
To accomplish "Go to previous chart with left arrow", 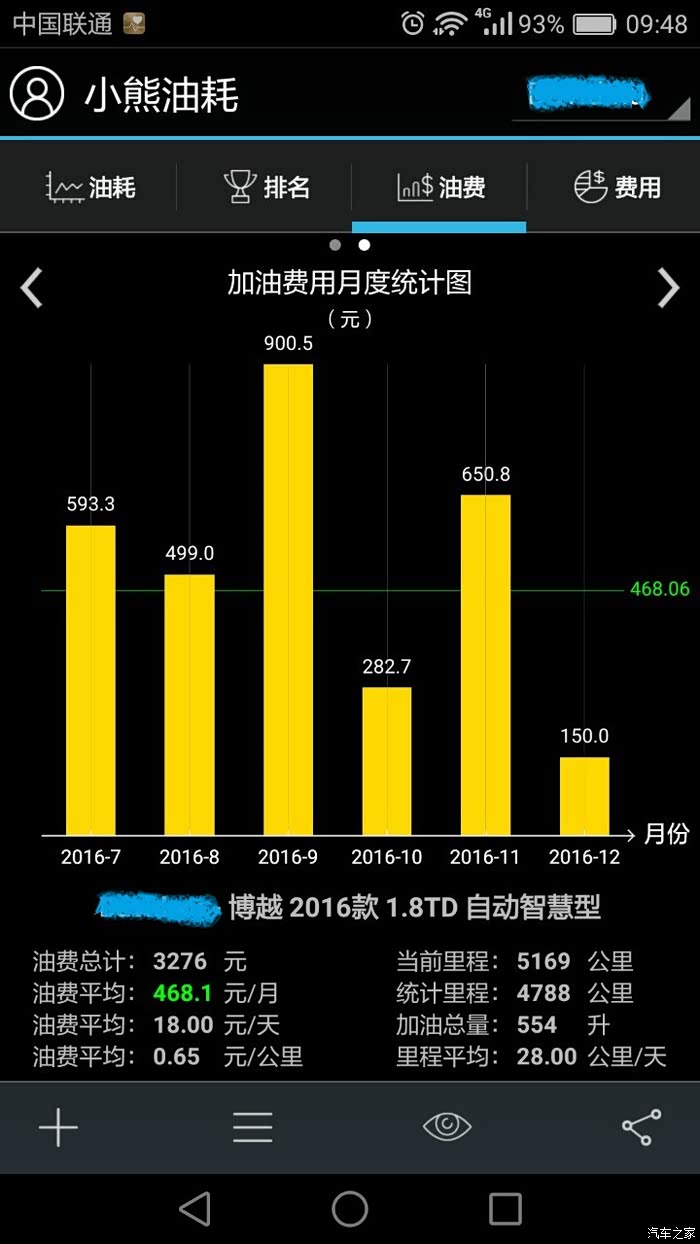I will [33, 288].
